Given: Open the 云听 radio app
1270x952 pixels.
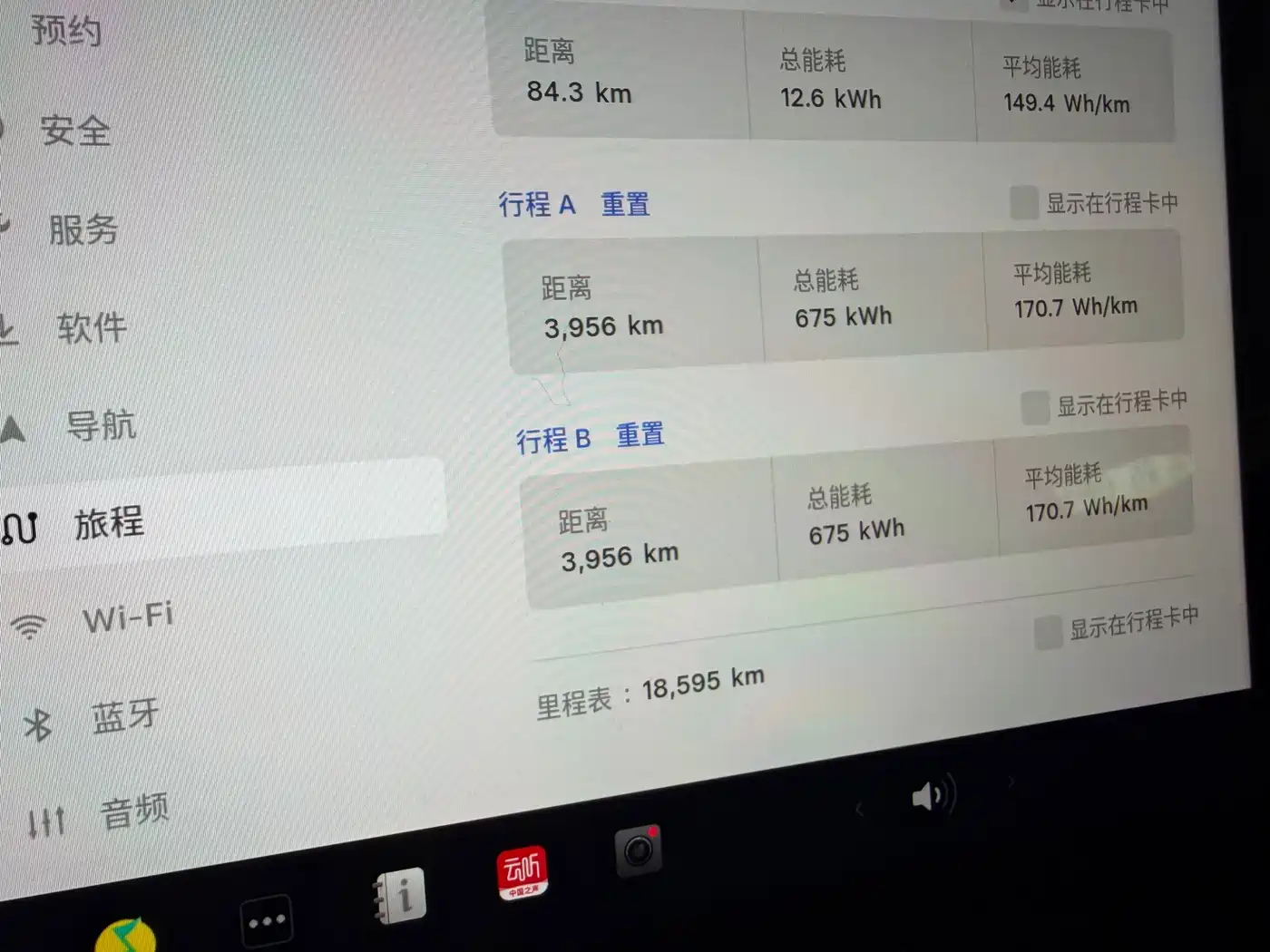Looking at the screenshot, I should [523, 872].
